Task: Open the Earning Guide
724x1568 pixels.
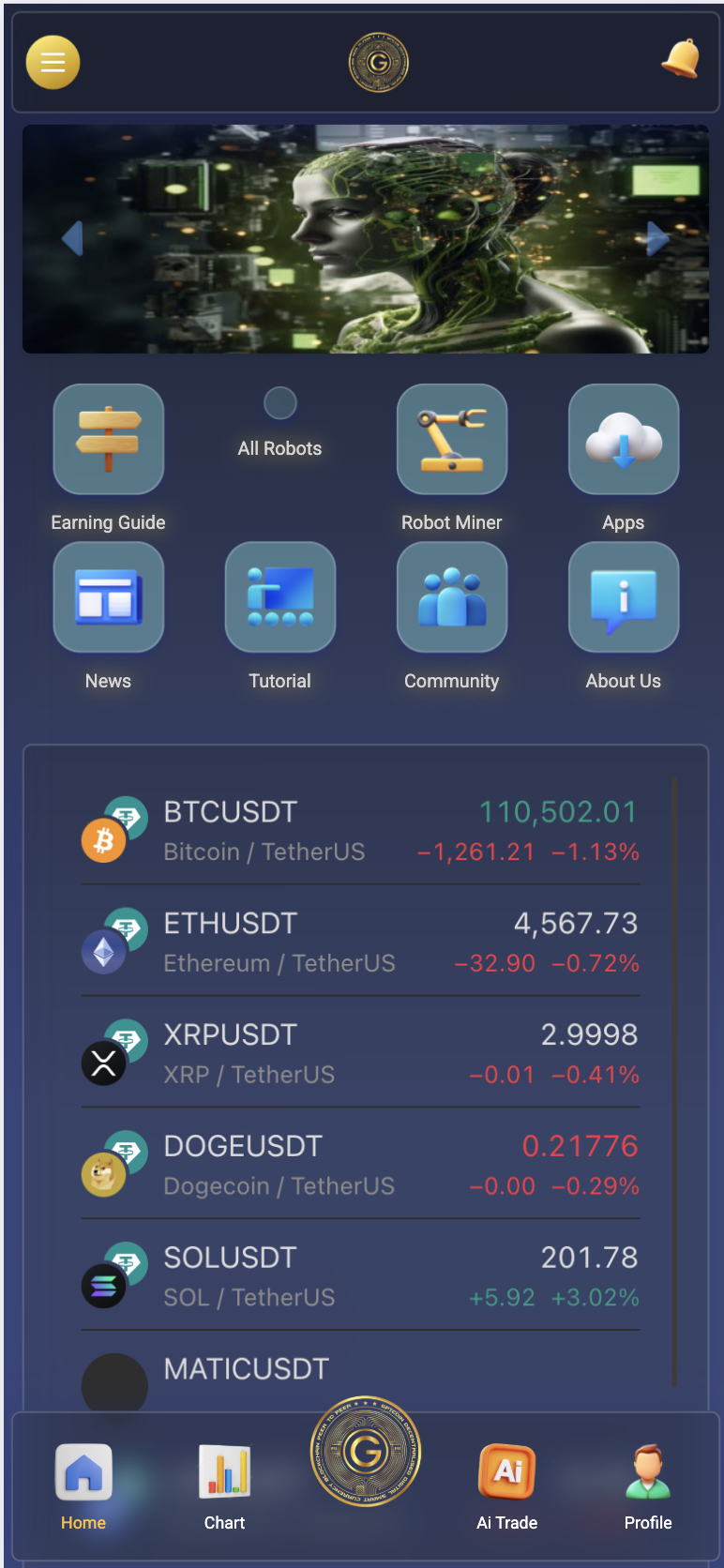Action: pyautogui.click(x=109, y=440)
